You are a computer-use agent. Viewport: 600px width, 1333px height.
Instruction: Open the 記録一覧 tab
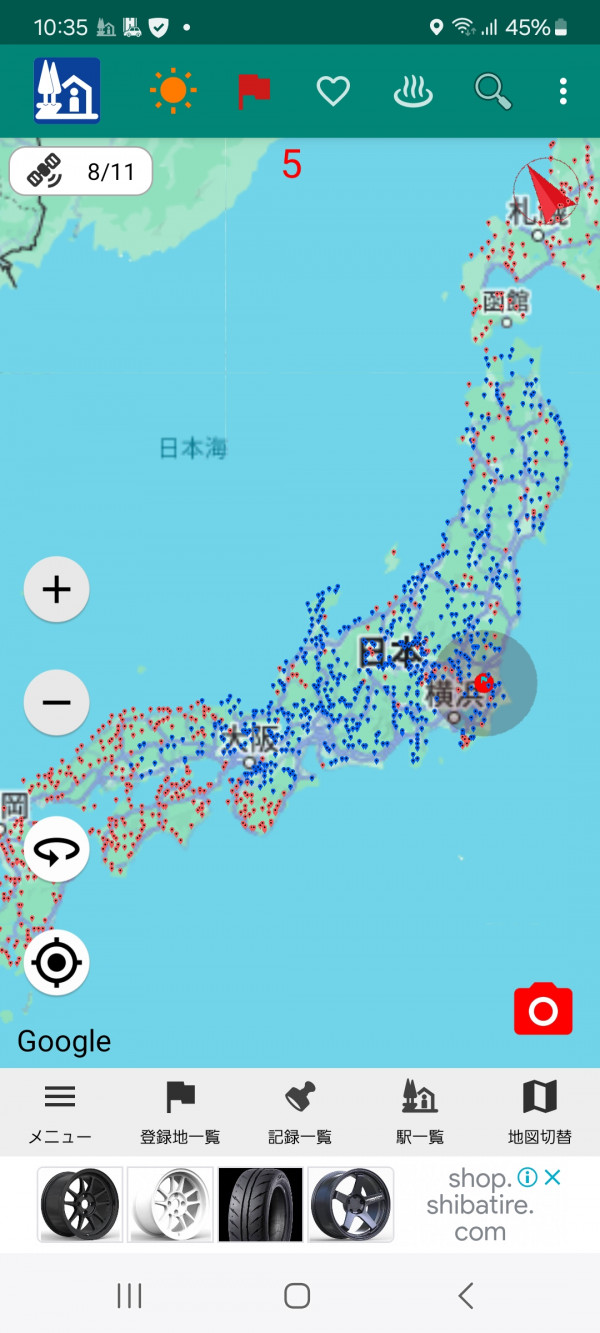click(x=300, y=1112)
